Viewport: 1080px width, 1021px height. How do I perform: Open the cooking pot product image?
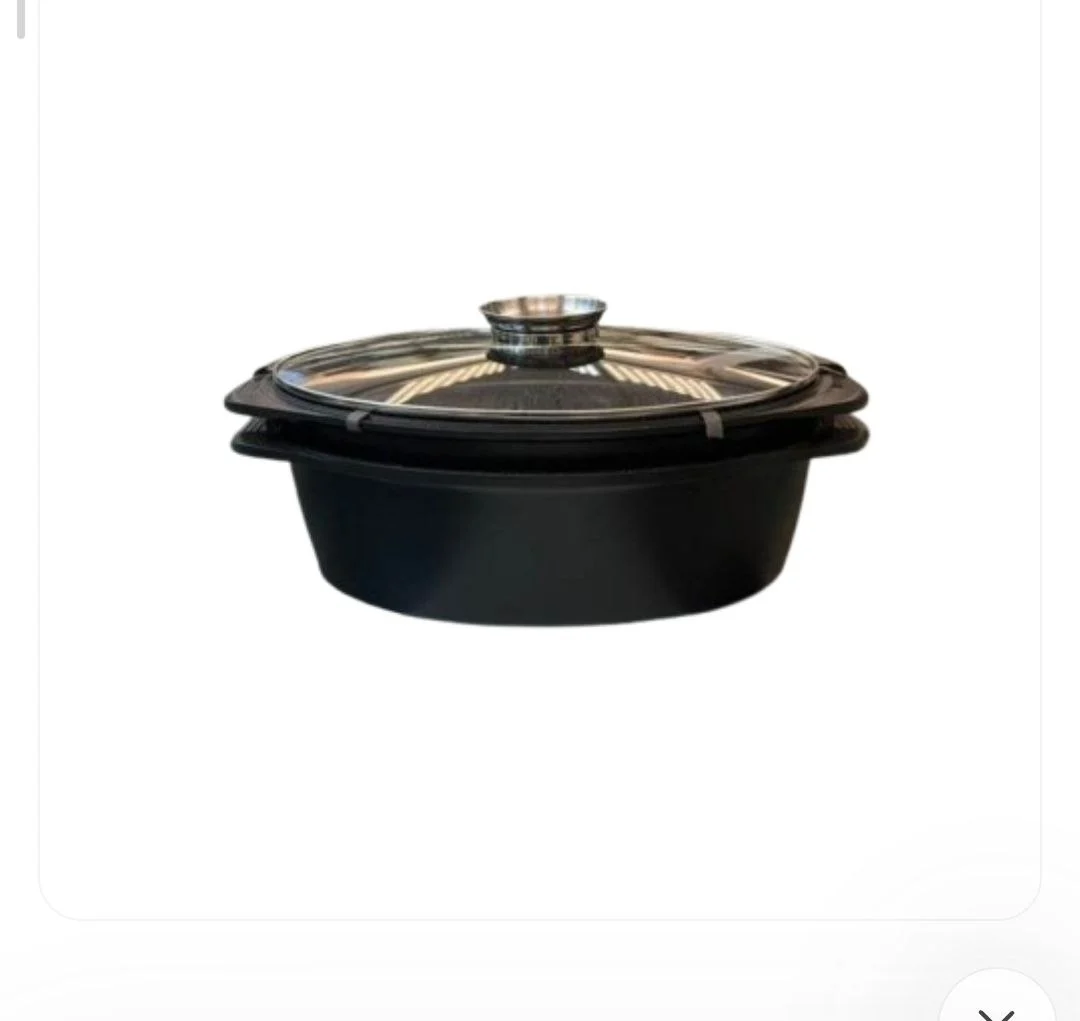[x=546, y=460]
